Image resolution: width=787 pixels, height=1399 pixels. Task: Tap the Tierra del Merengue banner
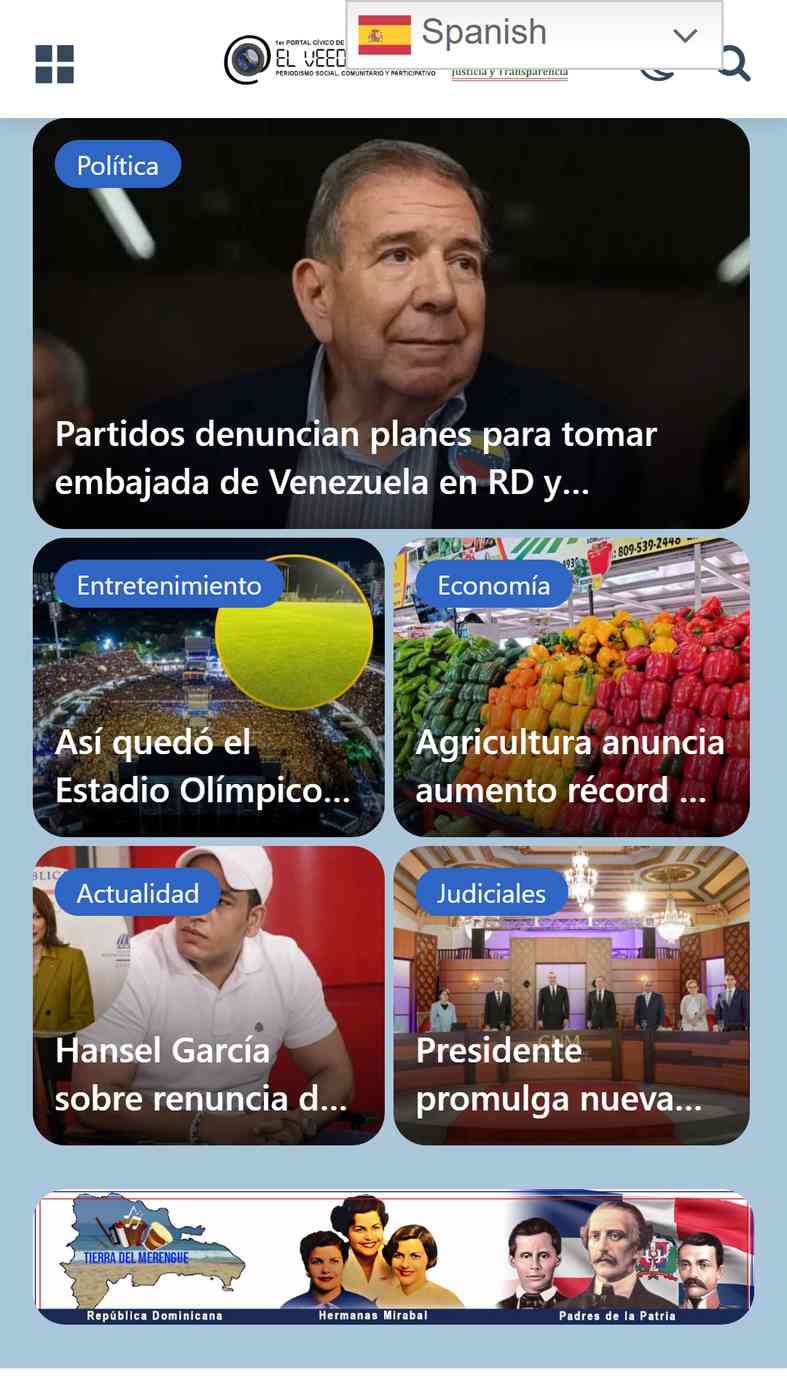coord(394,1257)
